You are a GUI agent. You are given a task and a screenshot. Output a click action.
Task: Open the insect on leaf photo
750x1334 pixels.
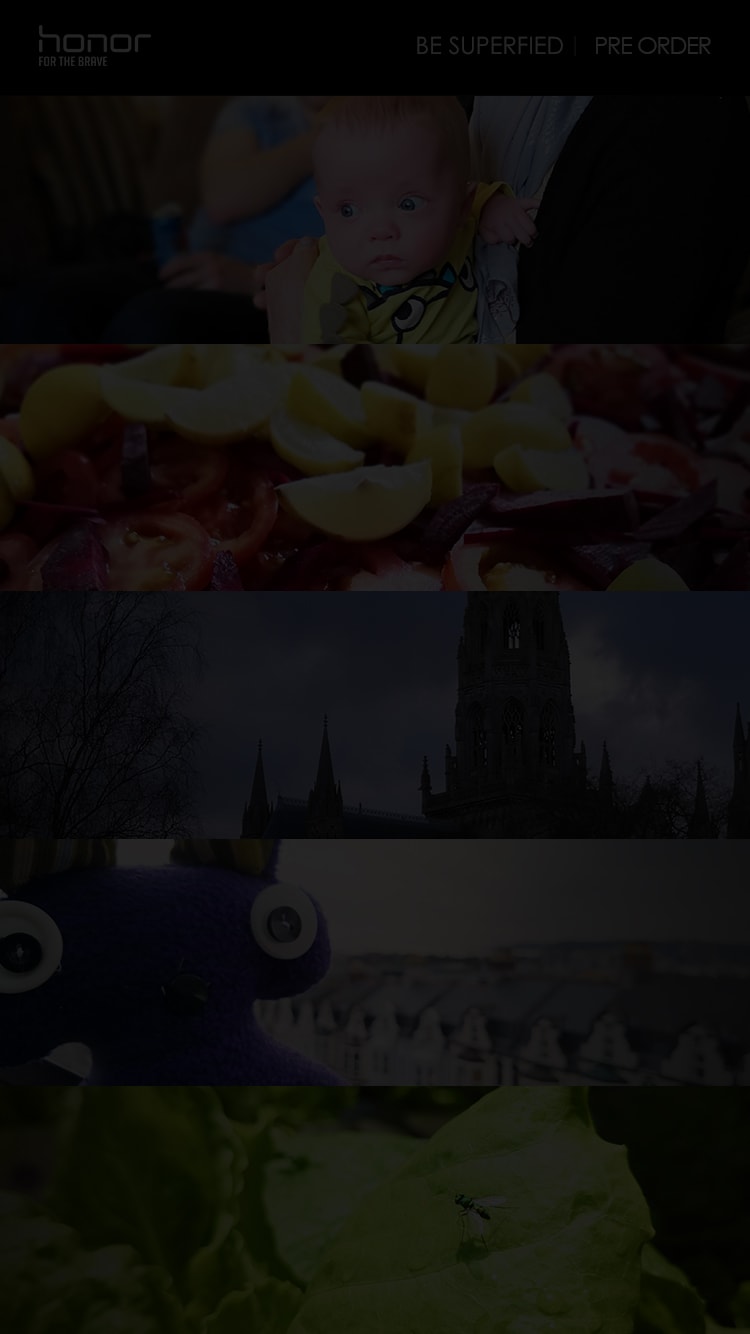(x=375, y=1210)
